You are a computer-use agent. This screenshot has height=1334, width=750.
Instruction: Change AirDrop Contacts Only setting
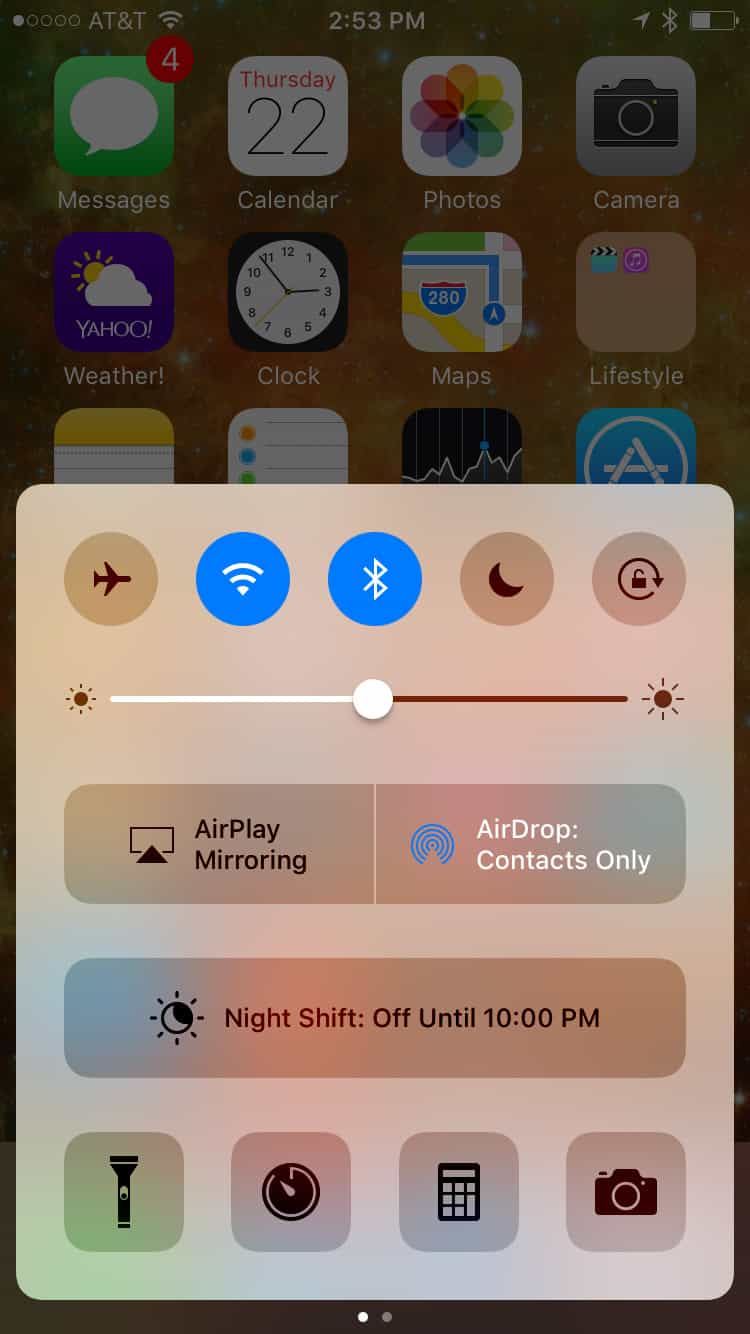(x=531, y=844)
